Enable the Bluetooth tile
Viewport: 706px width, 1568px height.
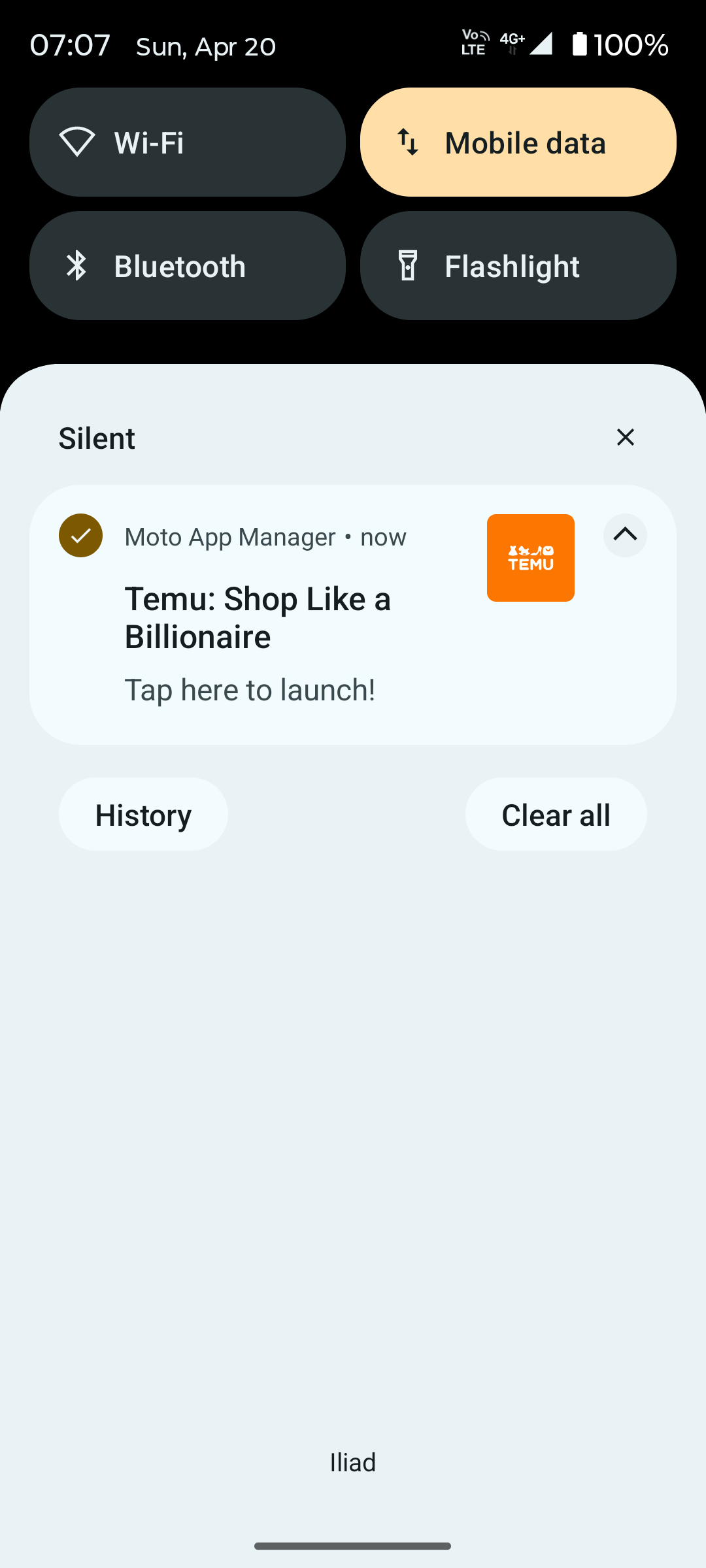point(188,265)
